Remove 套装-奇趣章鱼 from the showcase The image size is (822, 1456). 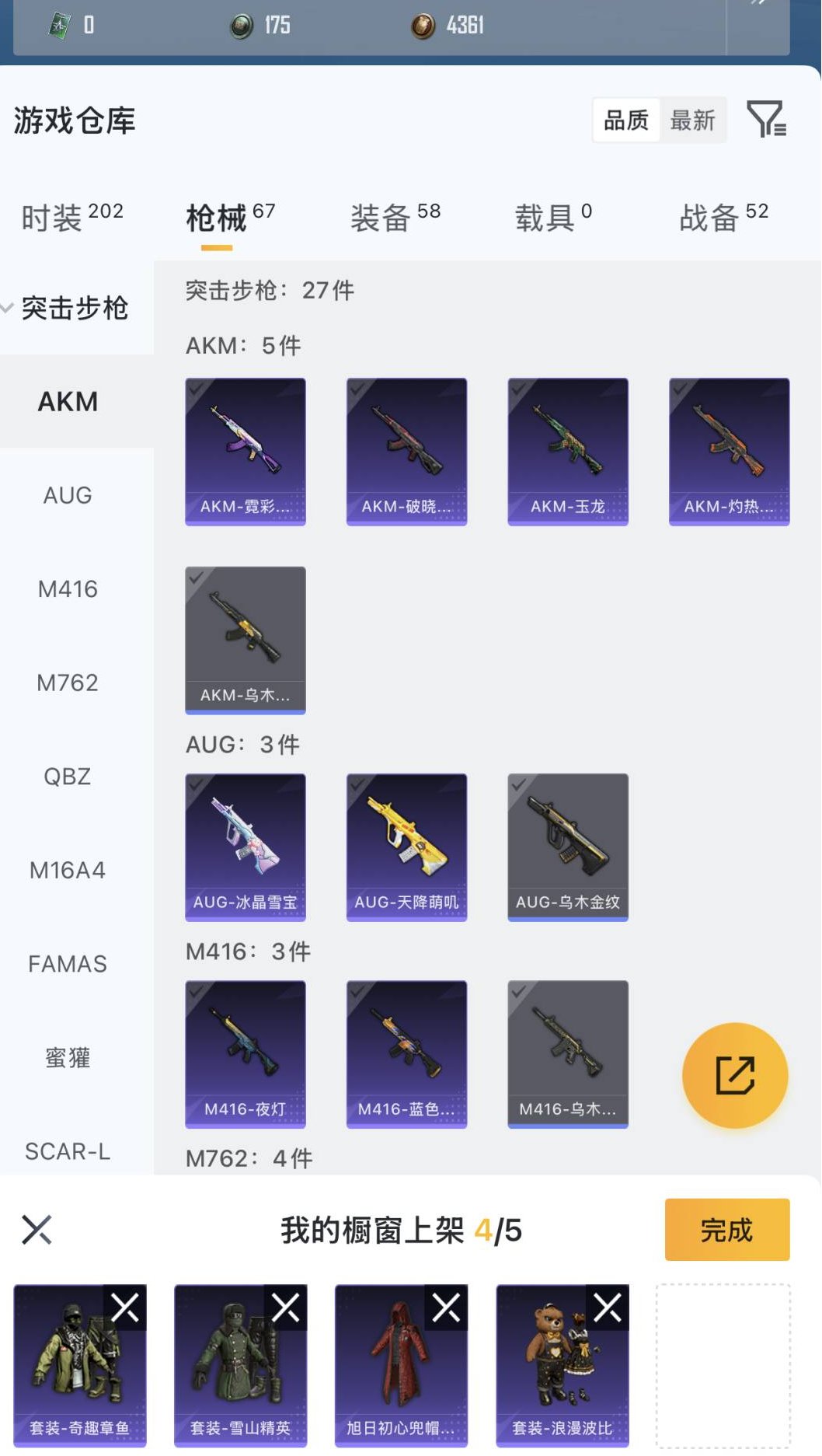click(125, 1308)
